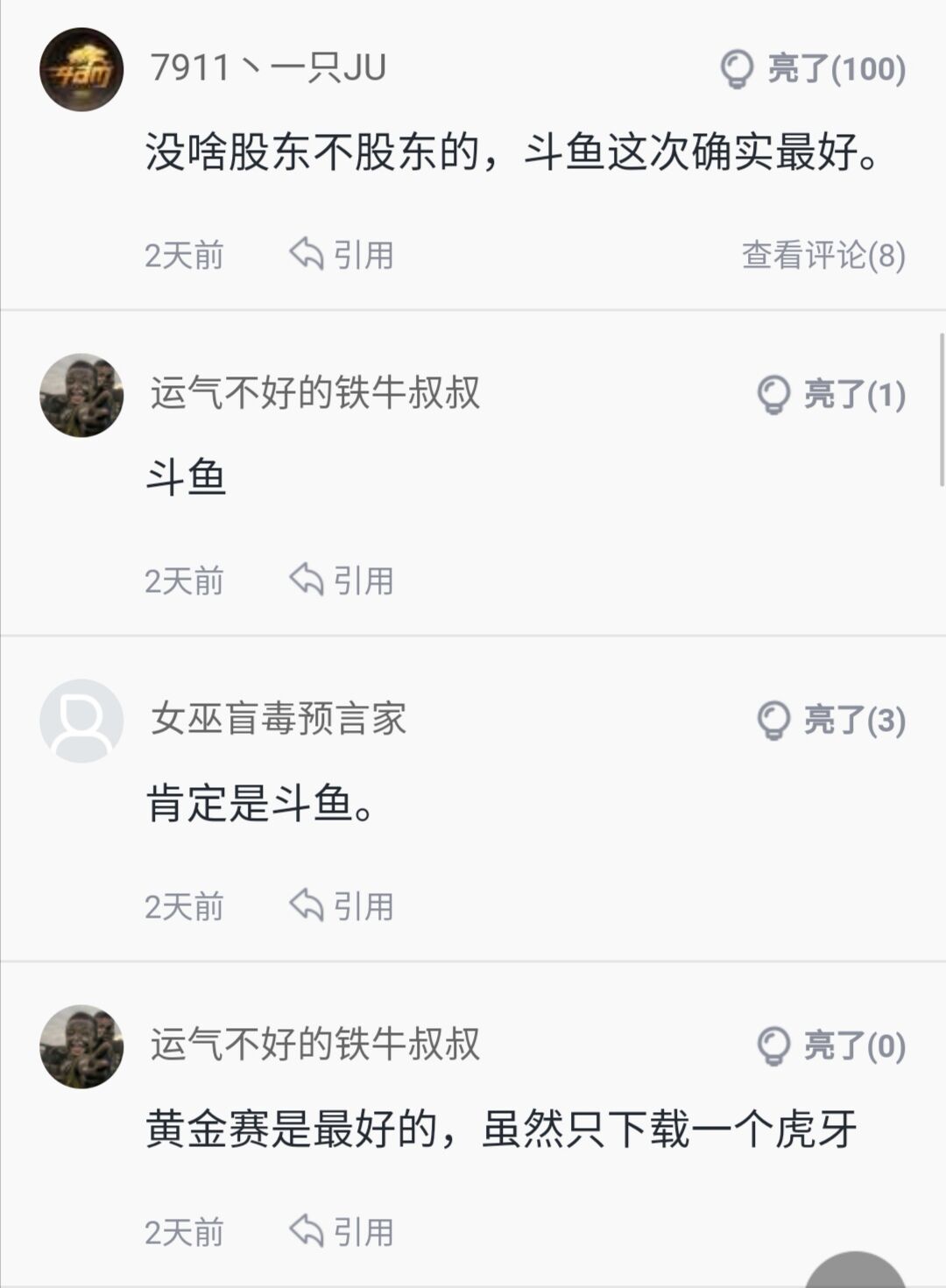Screen dimensions: 946x1288
Task: Open the avatar on the last comment
Action: [x=80, y=1044]
